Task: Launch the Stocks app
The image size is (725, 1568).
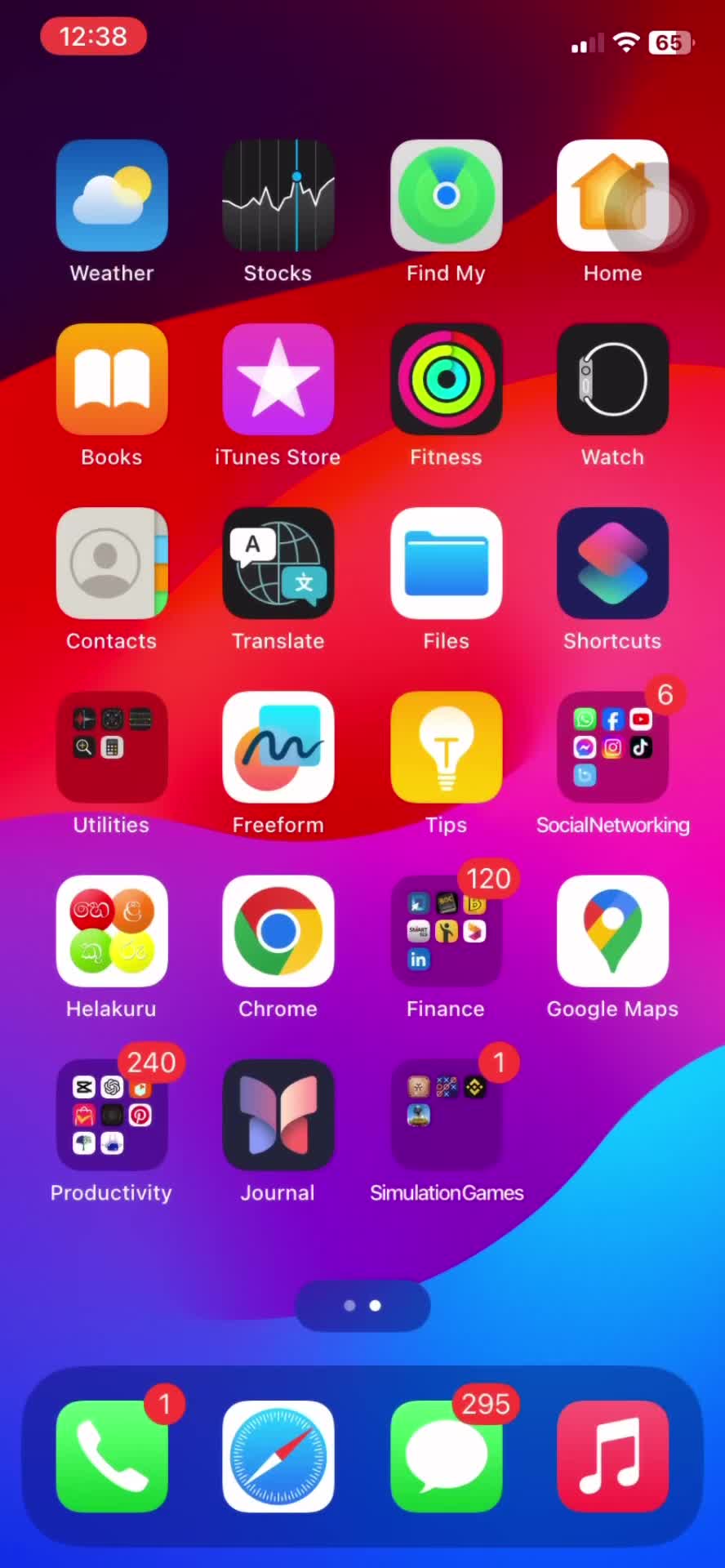Action: point(278,195)
